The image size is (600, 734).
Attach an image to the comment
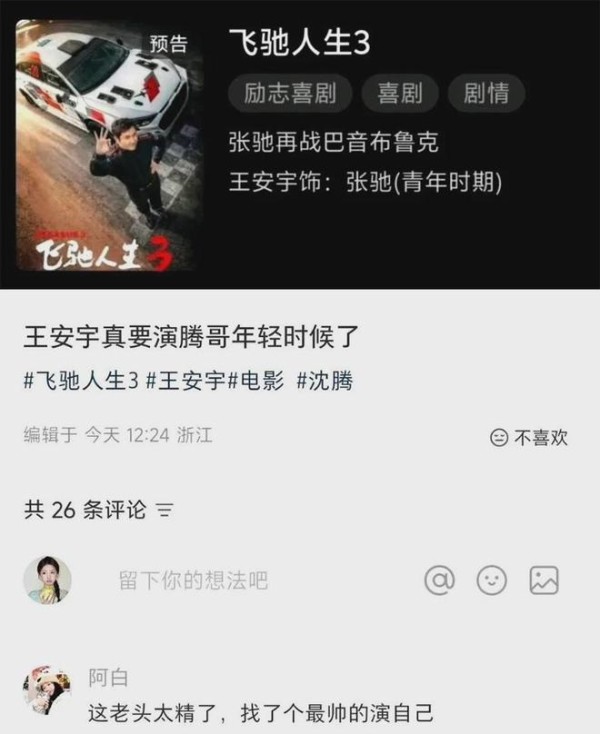(x=544, y=580)
